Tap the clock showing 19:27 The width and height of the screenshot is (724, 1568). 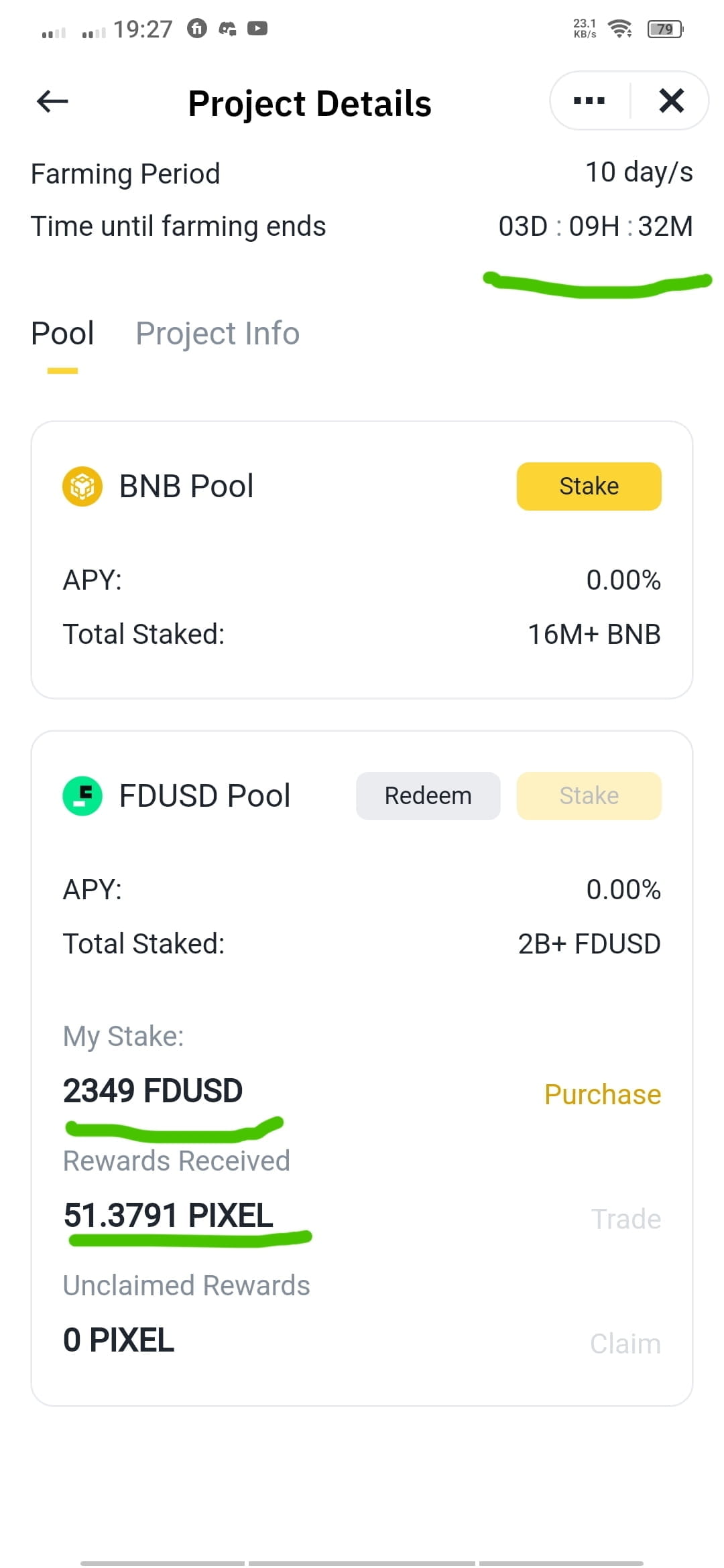(143, 28)
